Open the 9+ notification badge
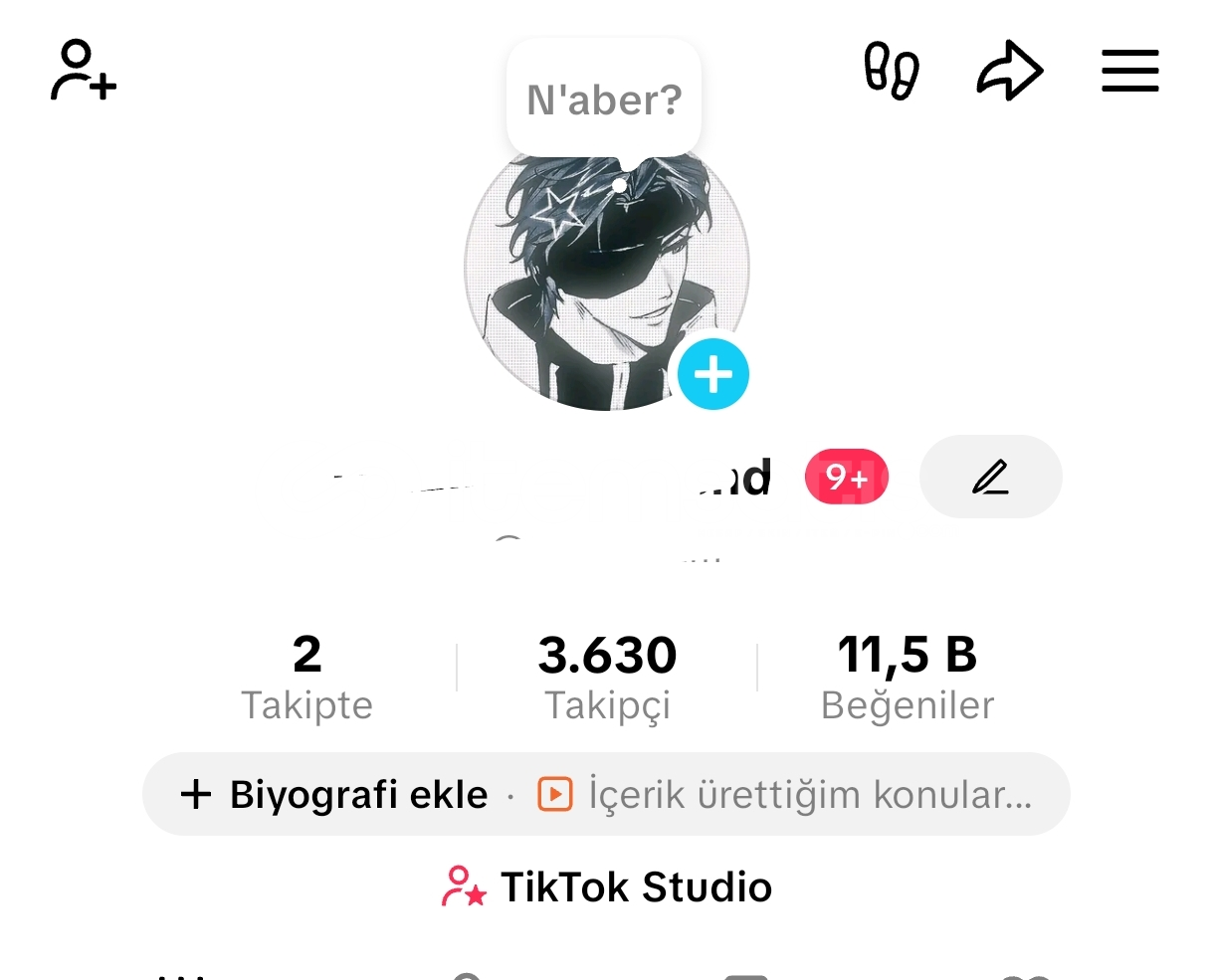 click(847, 478)
